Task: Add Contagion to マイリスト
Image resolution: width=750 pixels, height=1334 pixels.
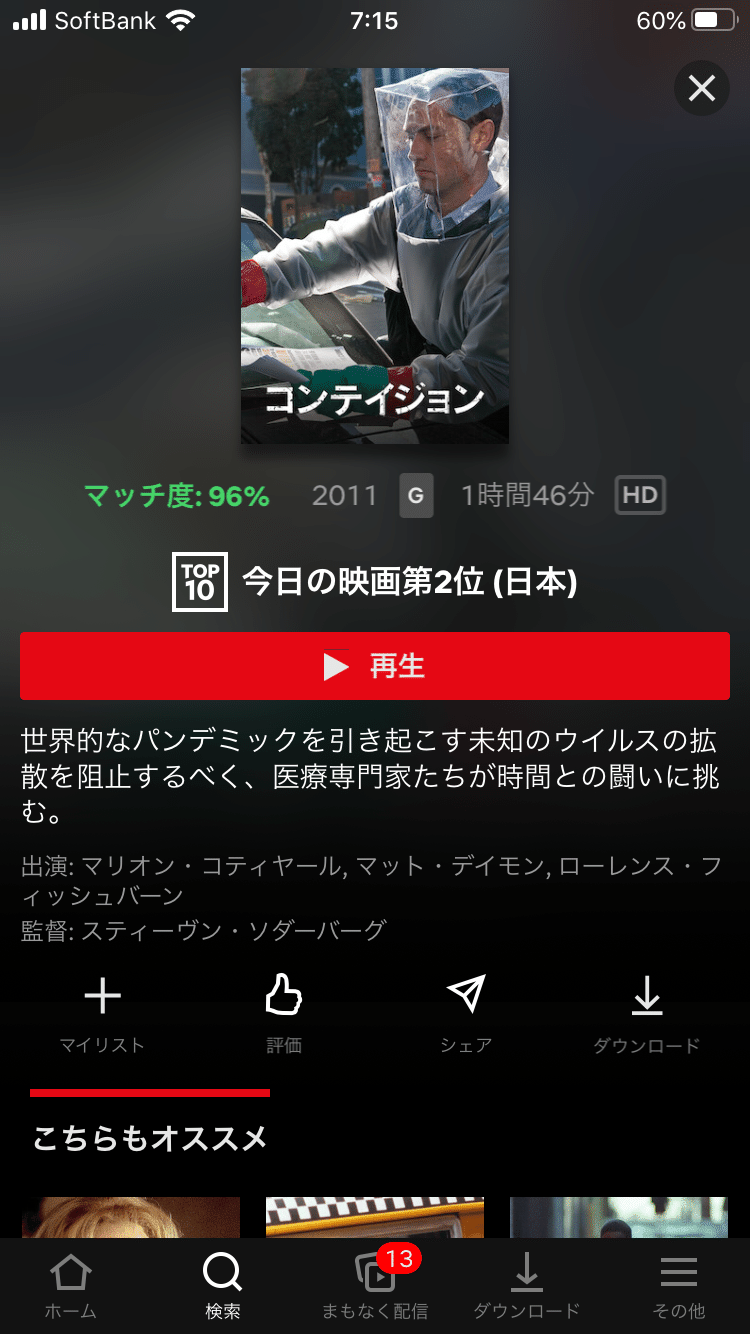Action: 102,1010
